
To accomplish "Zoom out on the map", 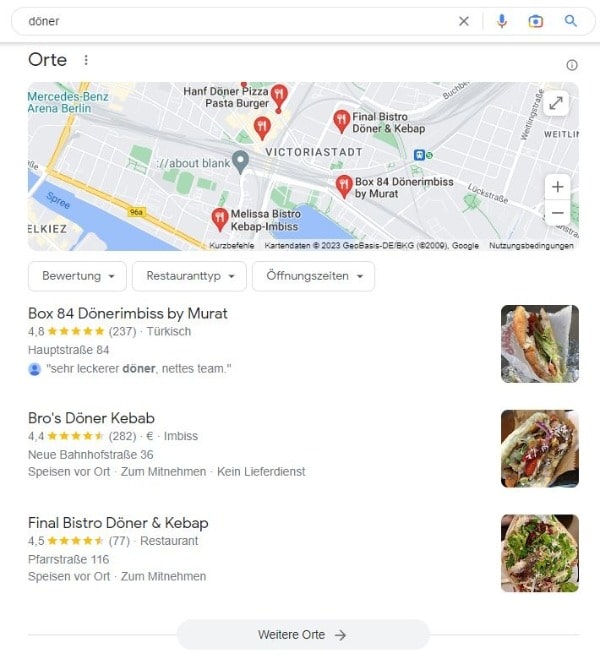I will pos(558,213).
